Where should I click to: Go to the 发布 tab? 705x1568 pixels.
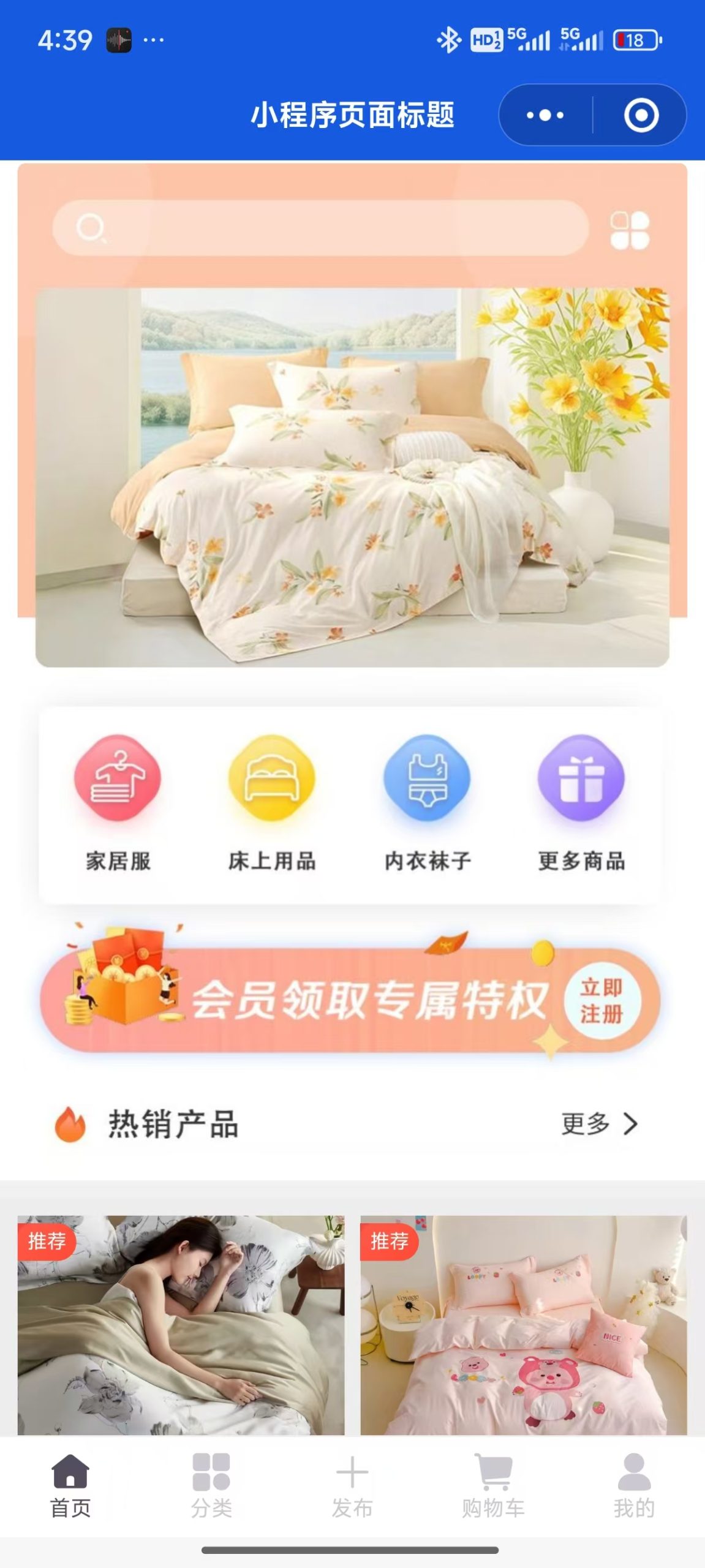pyautogui.click(x=352, y=1485)
